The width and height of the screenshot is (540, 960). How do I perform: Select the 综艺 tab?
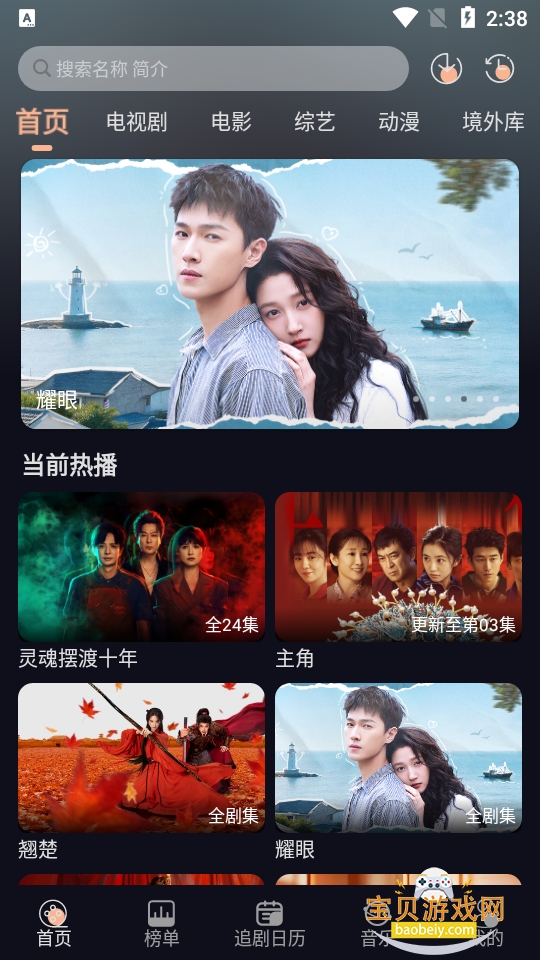[315, 122]
